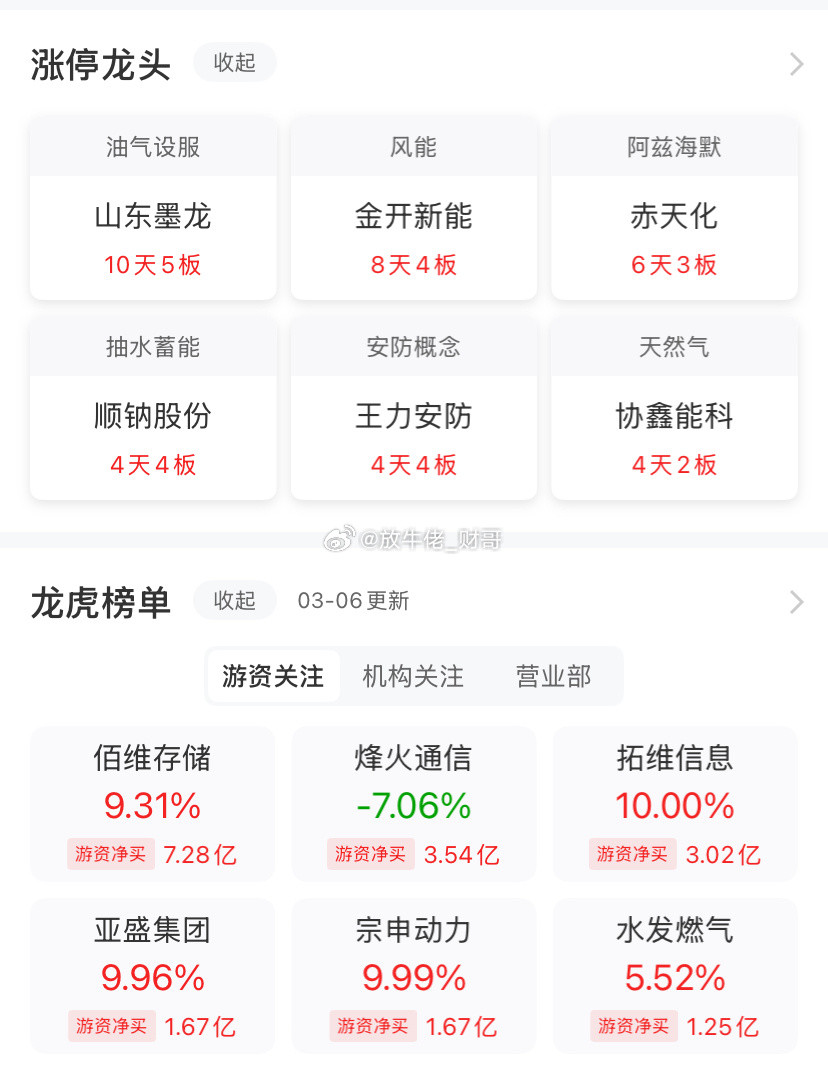This screenshot has height=1077, width=828.
Task: Open the 协鑫能科 stock card
Action: coord(674,409)
